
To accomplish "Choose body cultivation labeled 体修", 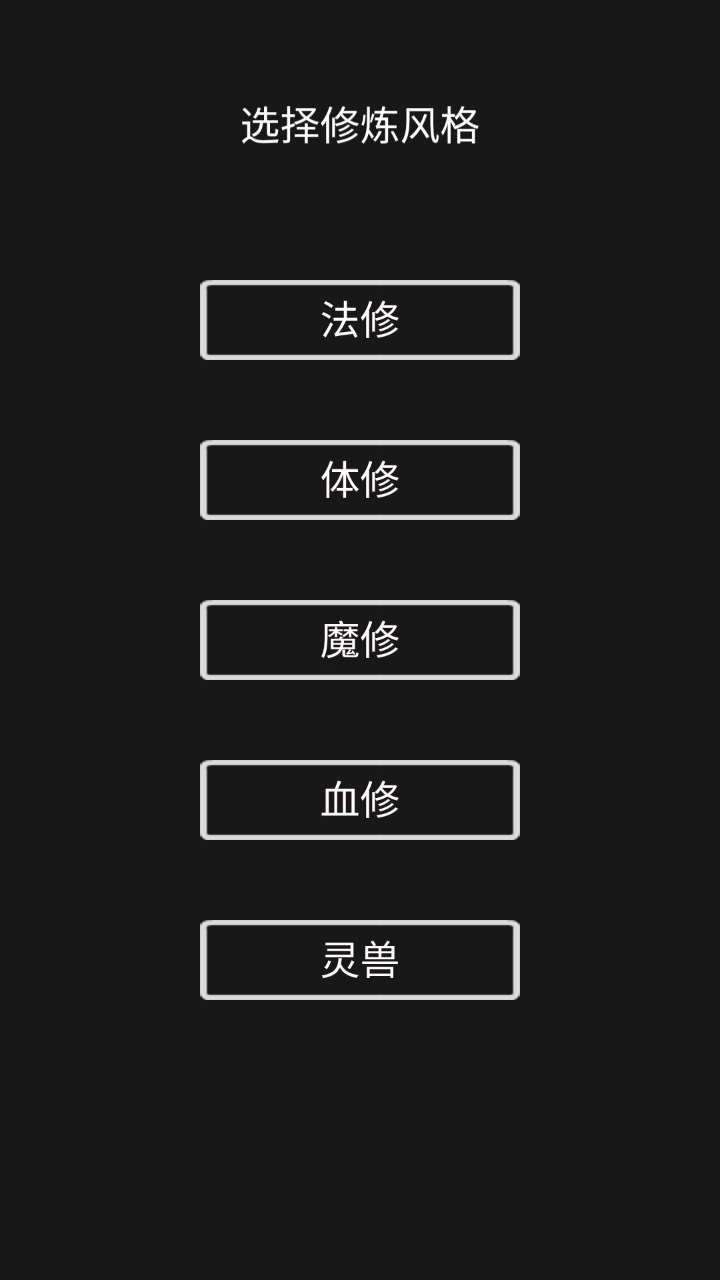I will [360, 480].
